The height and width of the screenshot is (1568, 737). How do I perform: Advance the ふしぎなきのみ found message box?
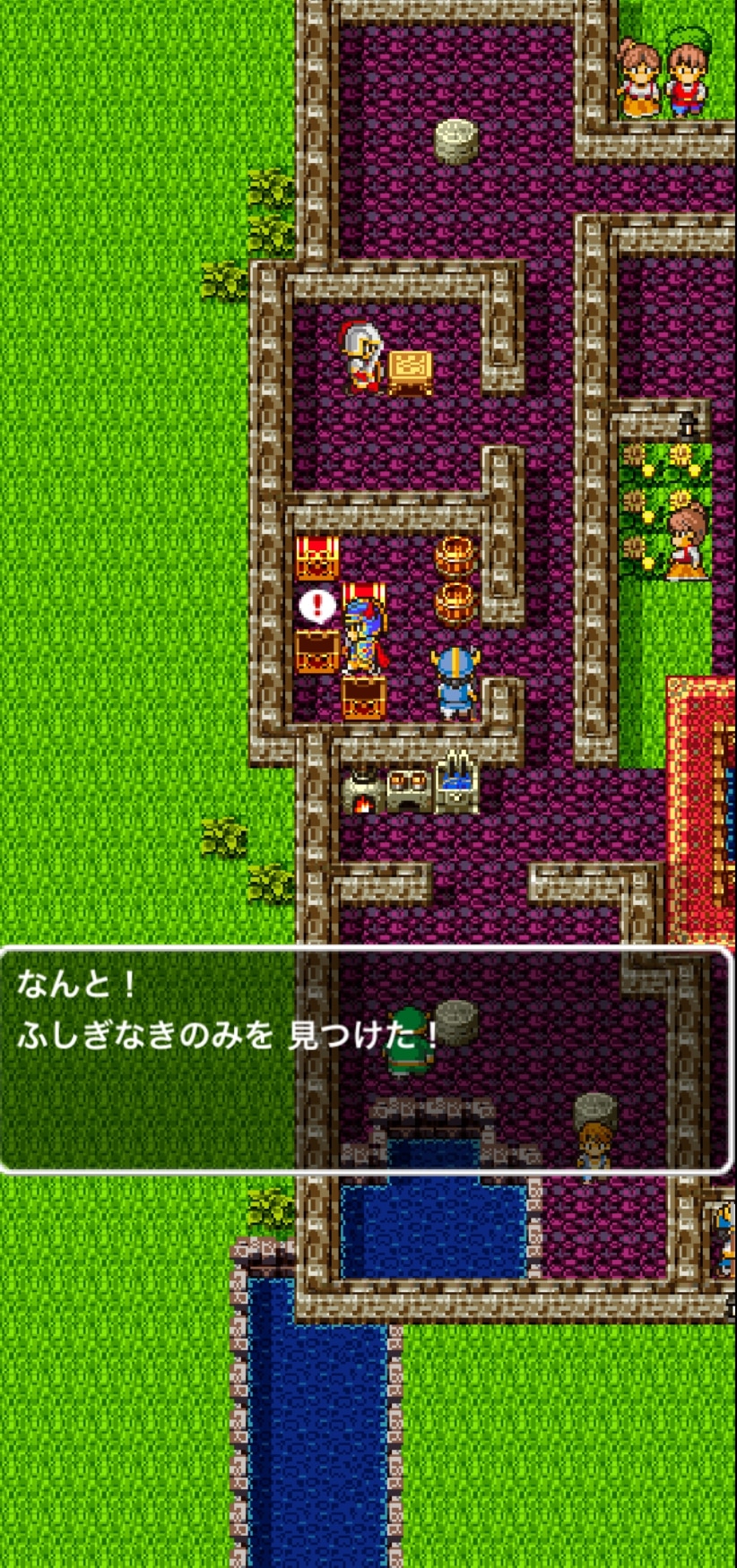368,1059
